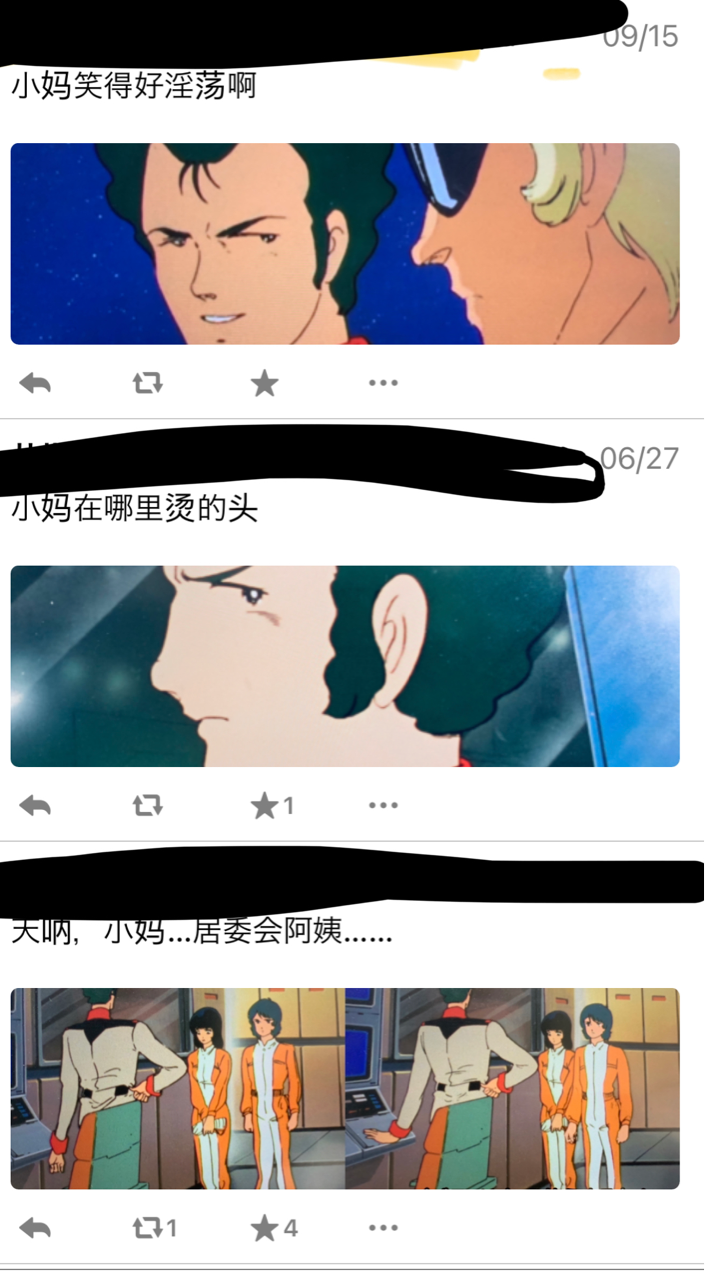The height and width of the screenshot is (1280, 705).
Task: Open the 06/27 post's more options
Action: pos(383,806)
